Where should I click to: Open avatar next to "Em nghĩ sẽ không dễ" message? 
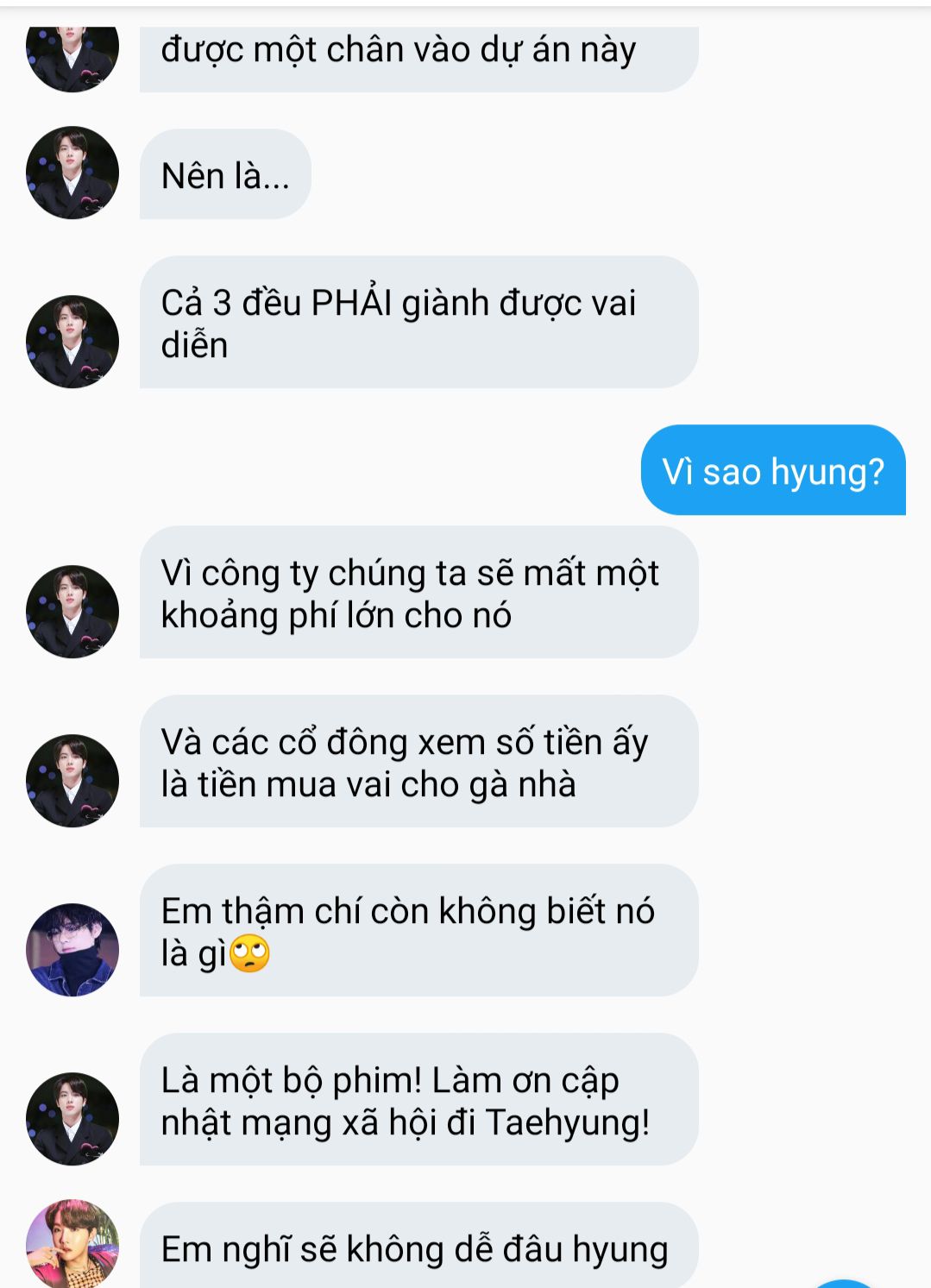[72, 1244]
